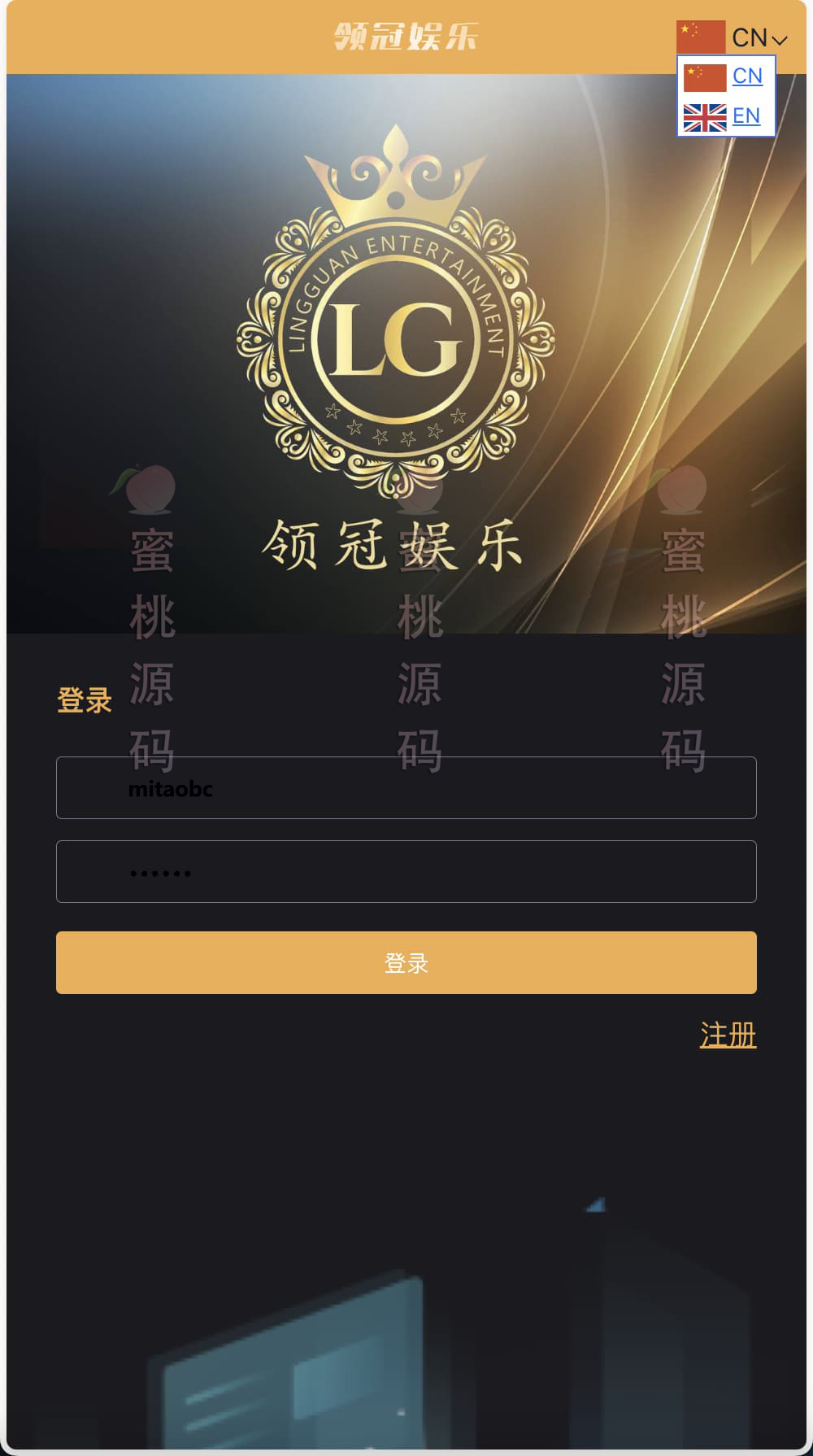
Task: Tap the password input field
Action: 406,871
